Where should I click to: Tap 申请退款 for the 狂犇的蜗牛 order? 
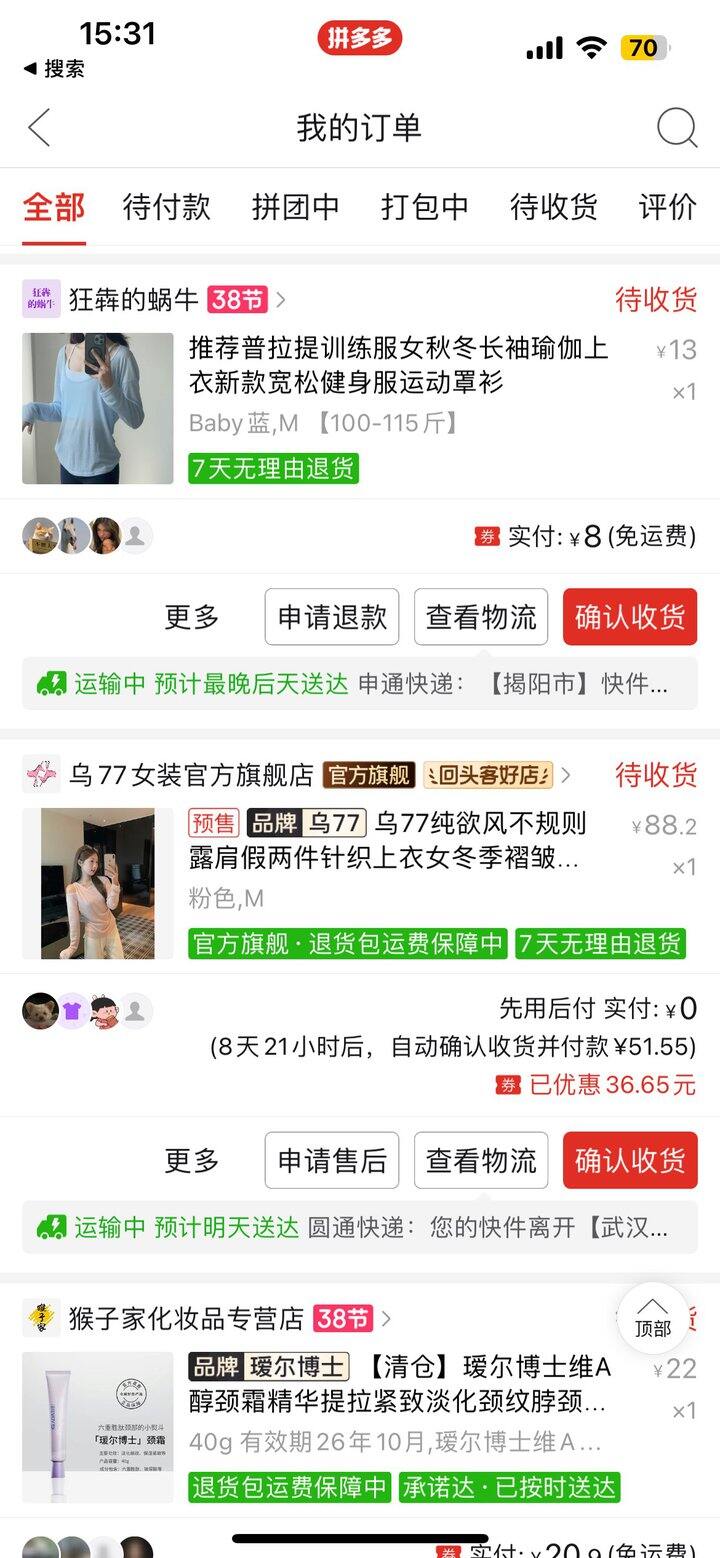pos(332,617)
